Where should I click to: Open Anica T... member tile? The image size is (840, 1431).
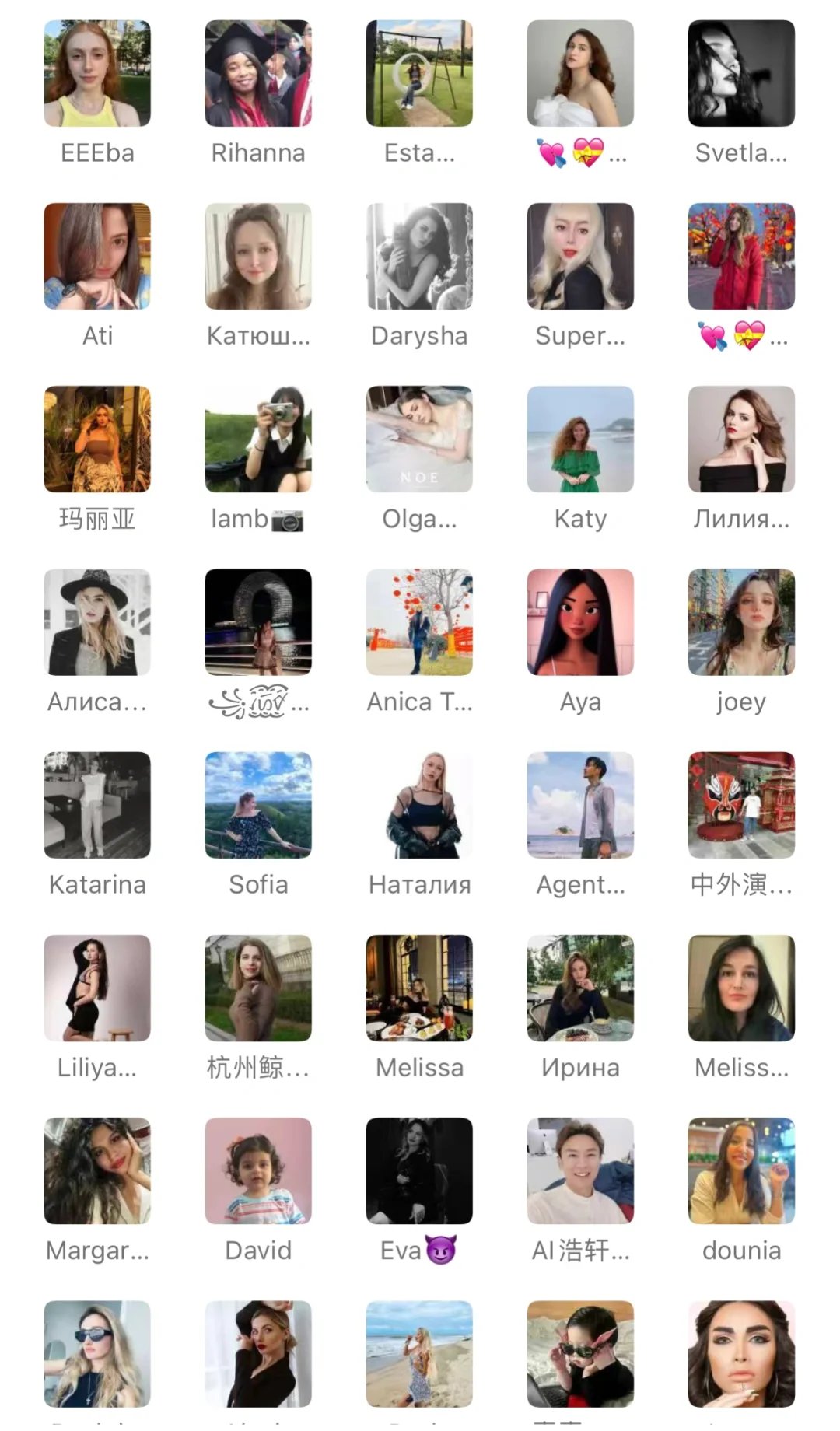pyautogui.click(x=419, y=622)
